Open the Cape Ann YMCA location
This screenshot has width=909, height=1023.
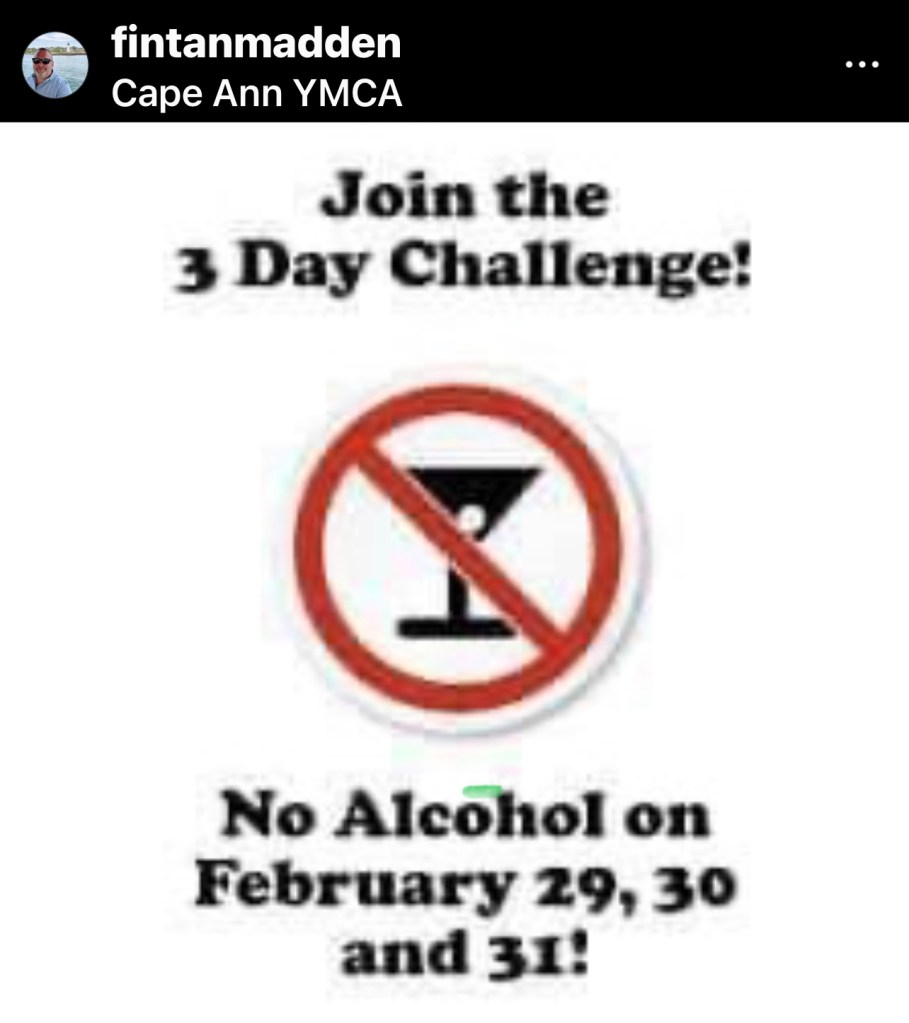[x=257, y=93]
